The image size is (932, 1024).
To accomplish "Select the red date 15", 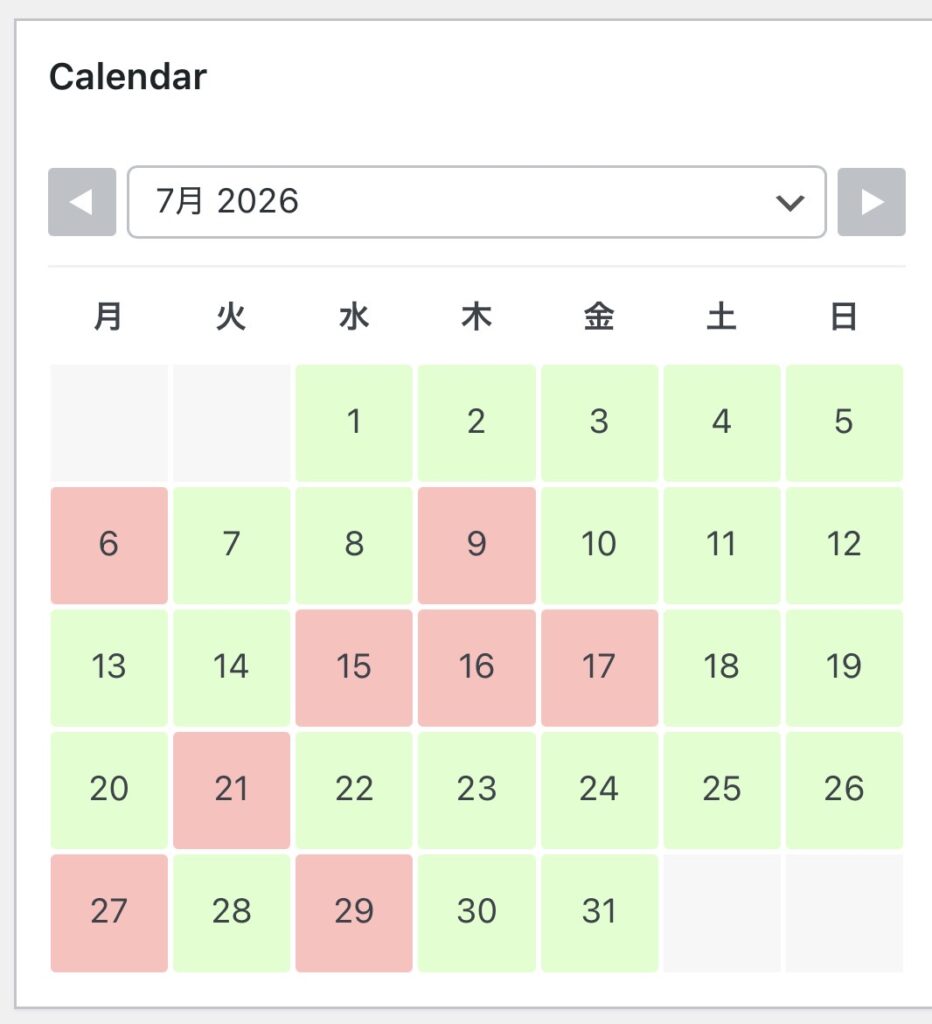I will [x=354, y=667].
